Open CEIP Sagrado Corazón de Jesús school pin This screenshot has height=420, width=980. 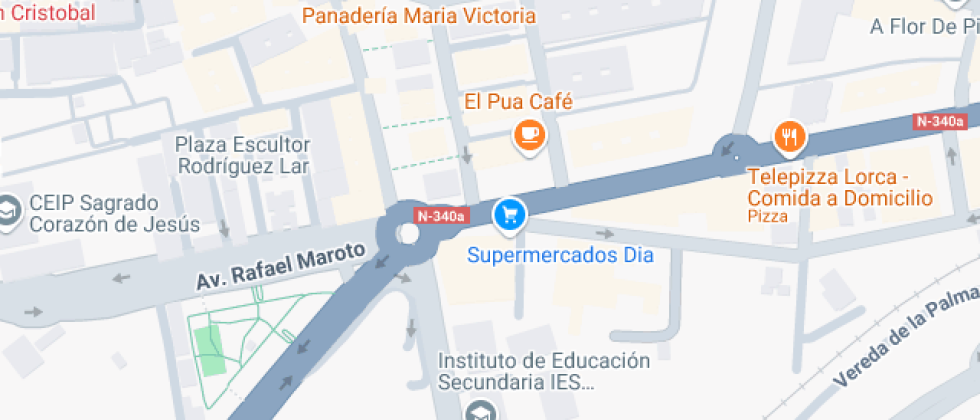pyautogui.click(x=9, y=213)
